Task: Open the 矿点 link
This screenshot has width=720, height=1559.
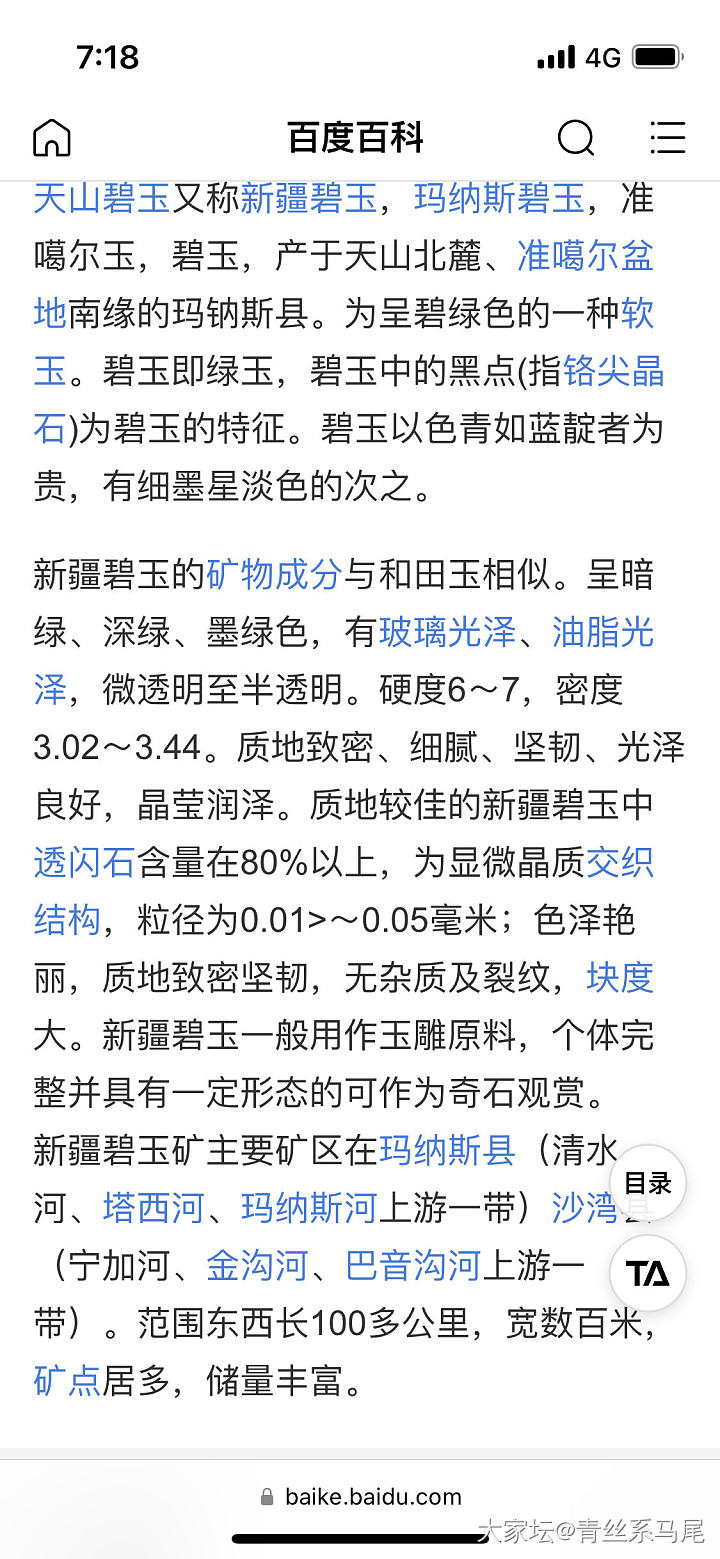Action: click(67, 1381)
